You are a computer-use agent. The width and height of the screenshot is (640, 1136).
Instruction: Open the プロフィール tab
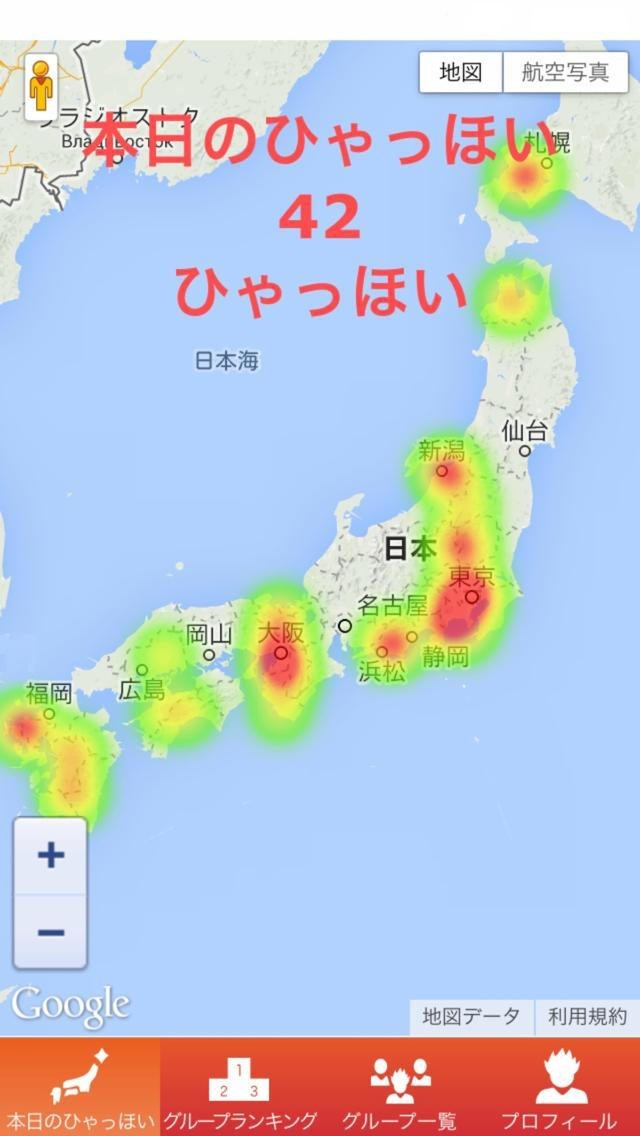tap(560, 1087)
